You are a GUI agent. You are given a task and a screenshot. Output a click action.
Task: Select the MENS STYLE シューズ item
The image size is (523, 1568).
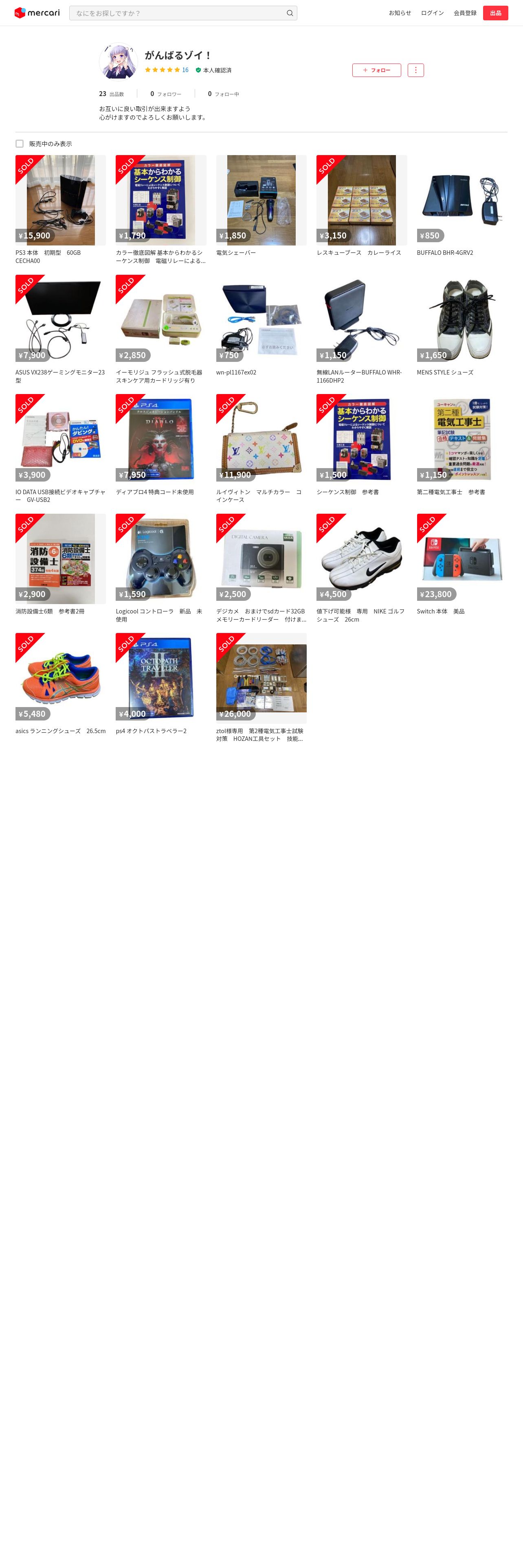pos(461,320)
